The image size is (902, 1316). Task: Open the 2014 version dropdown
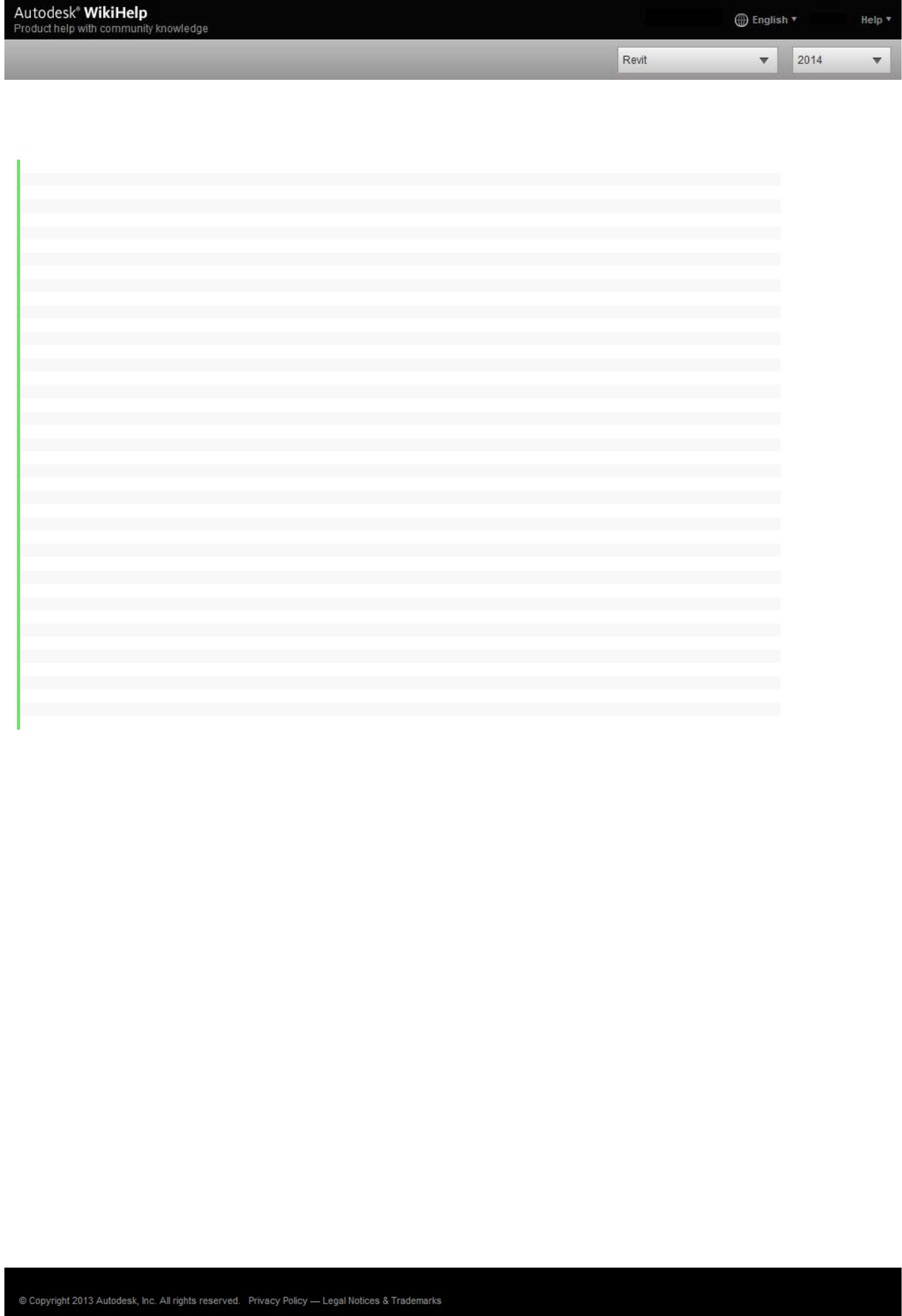(841, 60)
